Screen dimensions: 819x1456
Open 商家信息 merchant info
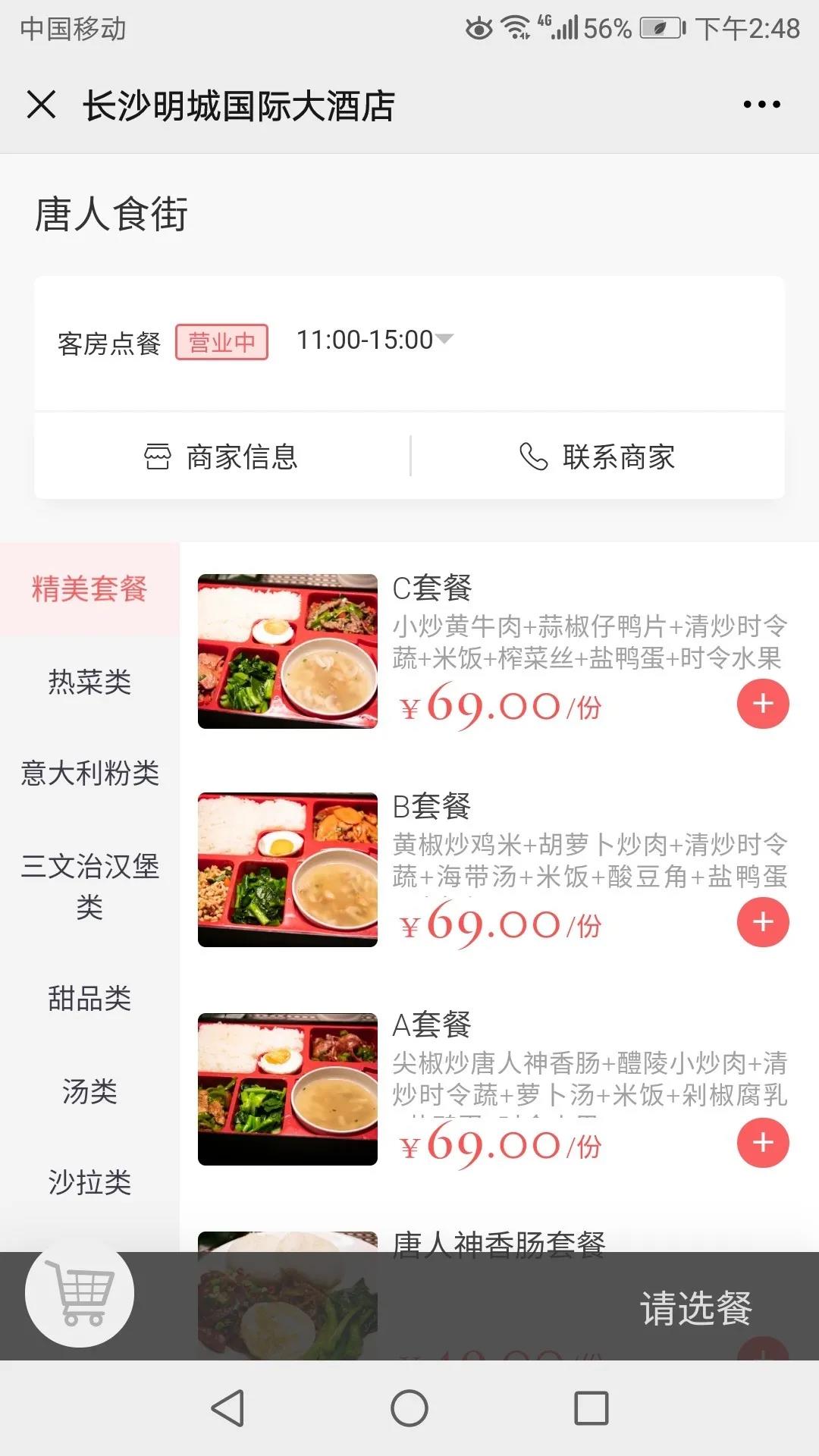pos(221,457)
